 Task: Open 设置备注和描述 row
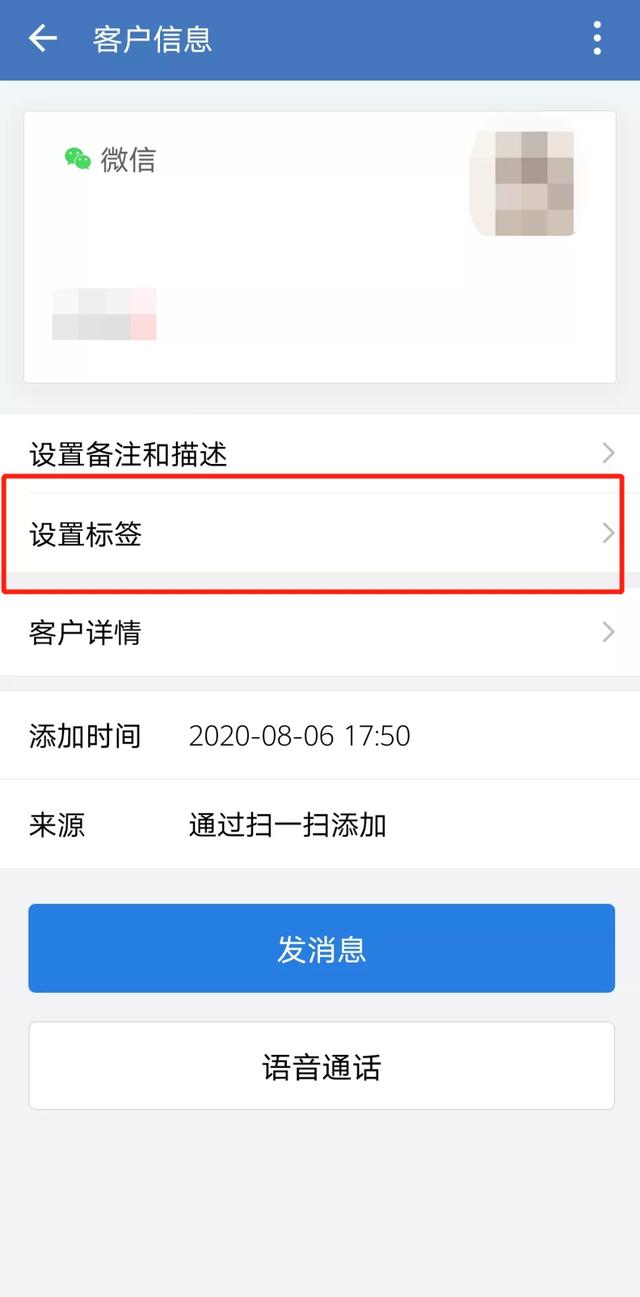click(x=320, y=454)
